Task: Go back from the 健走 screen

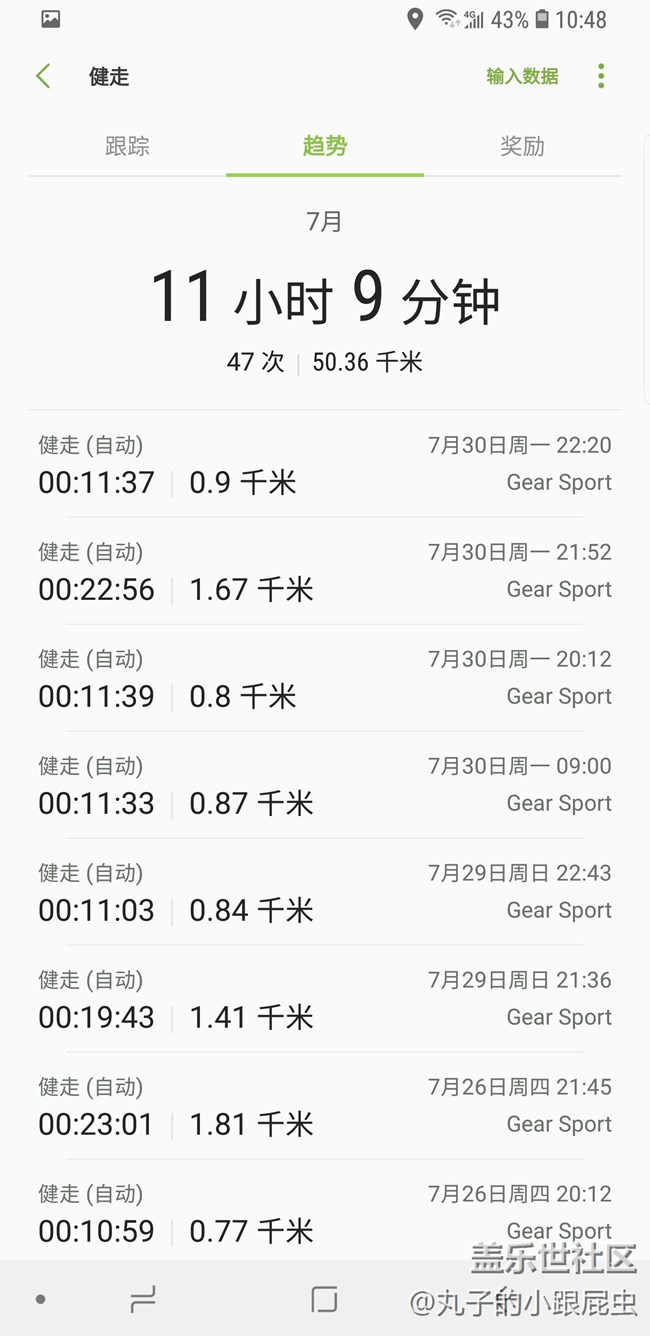Action: pos(43,77)
